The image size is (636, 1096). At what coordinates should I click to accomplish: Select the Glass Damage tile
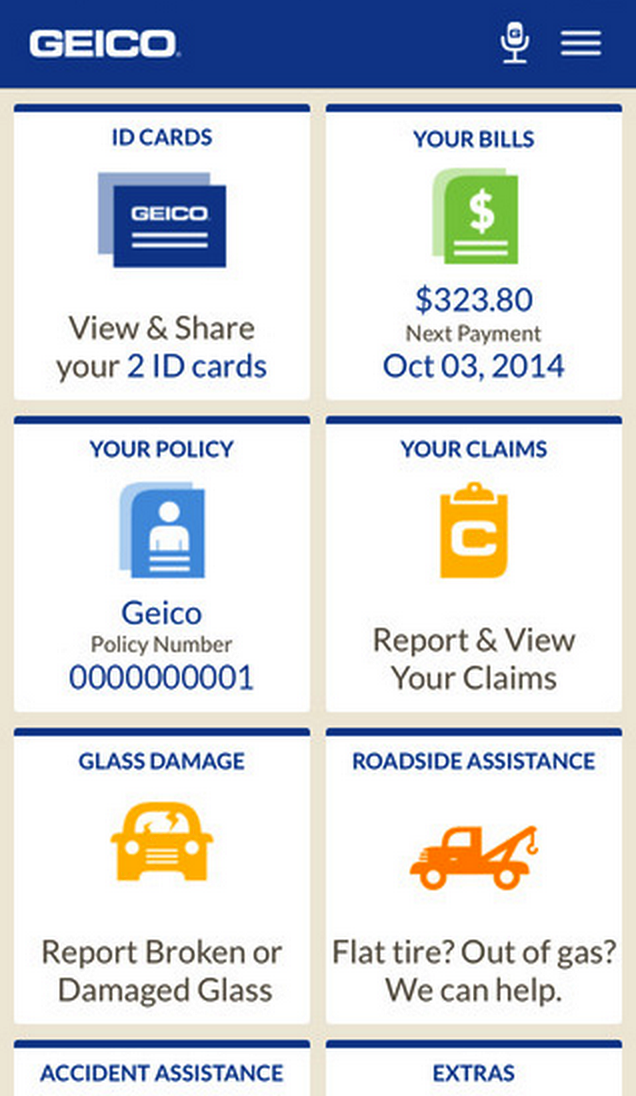[x=162, y=878]
